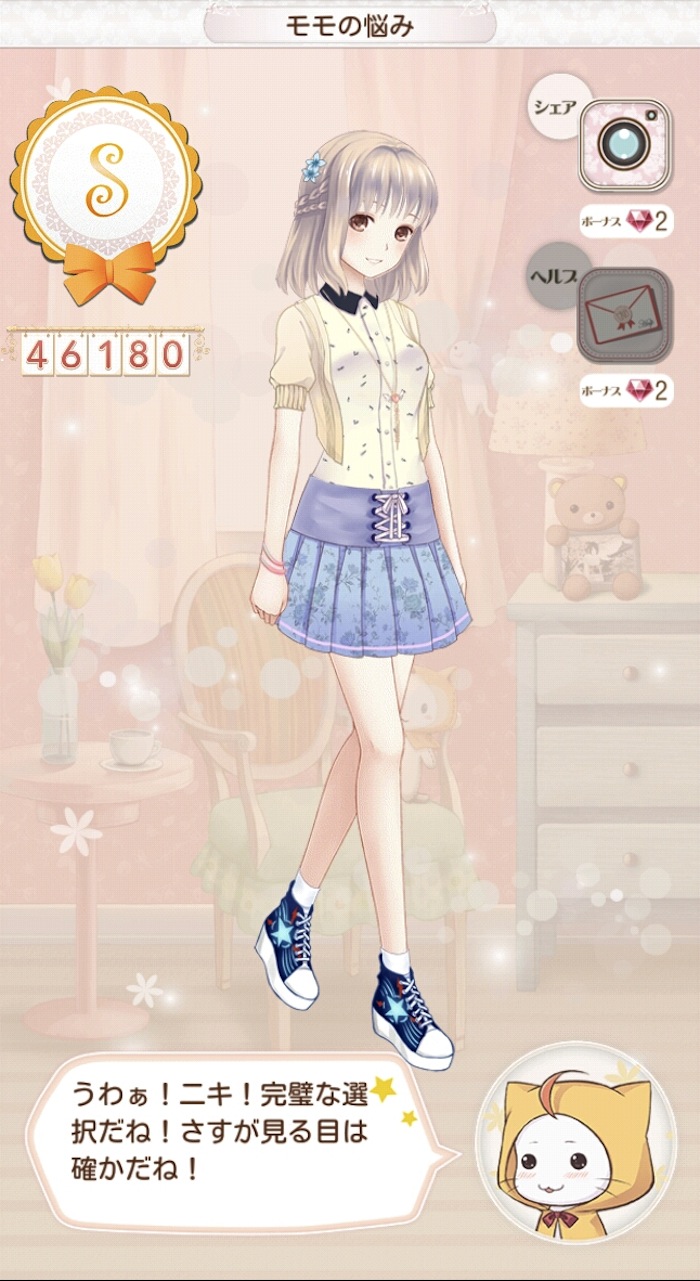Open the help envelope button
This screenshot has width=700, height=1281.
[x=622, y=315]
